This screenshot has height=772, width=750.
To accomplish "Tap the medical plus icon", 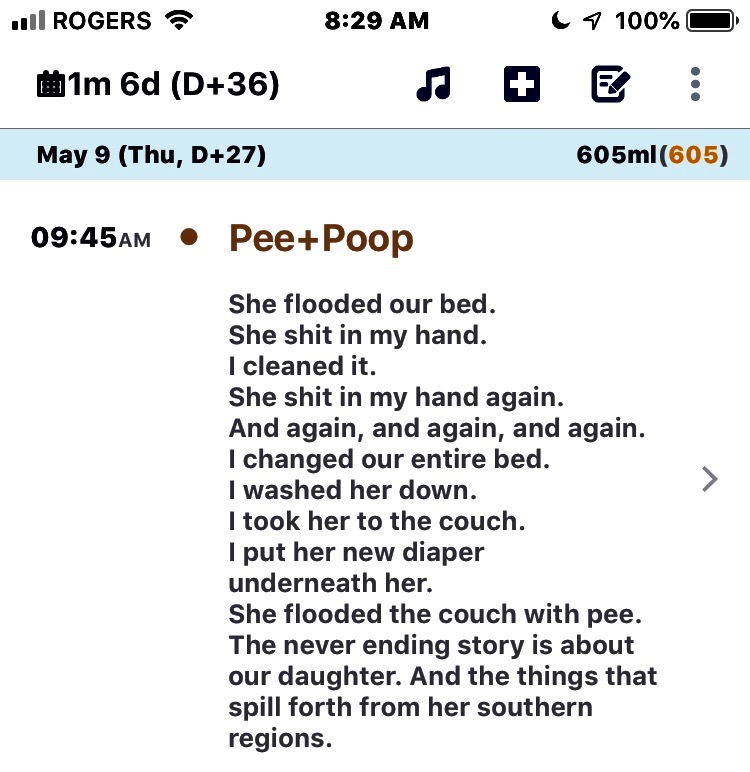I will click(521, 84).
